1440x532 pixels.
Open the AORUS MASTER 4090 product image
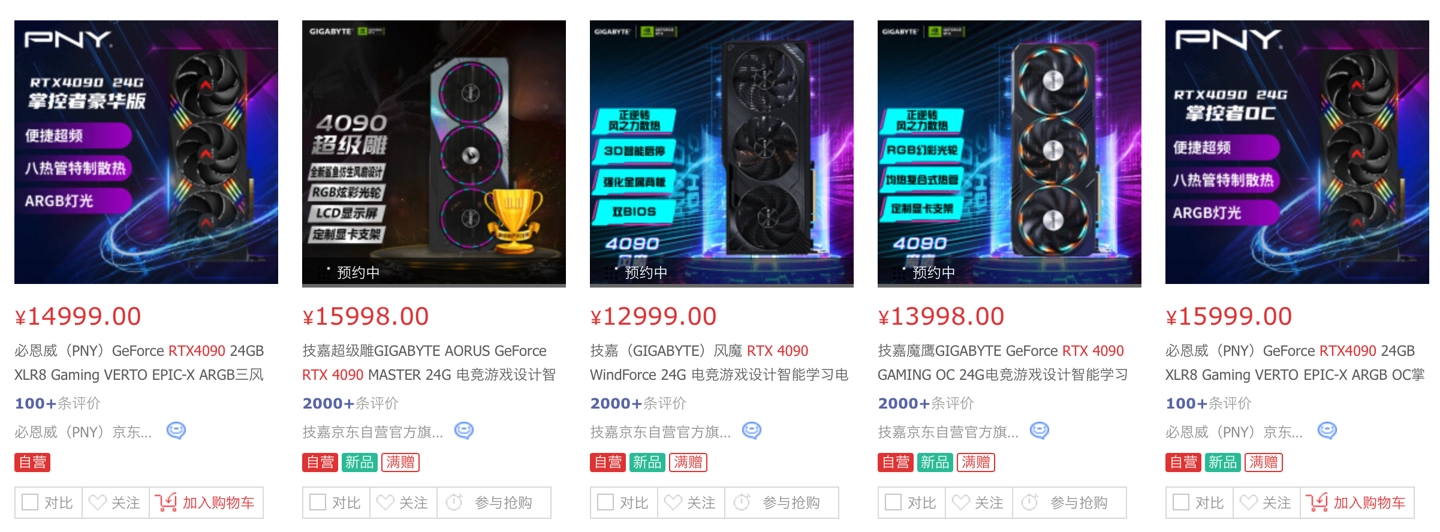[434, 152]
